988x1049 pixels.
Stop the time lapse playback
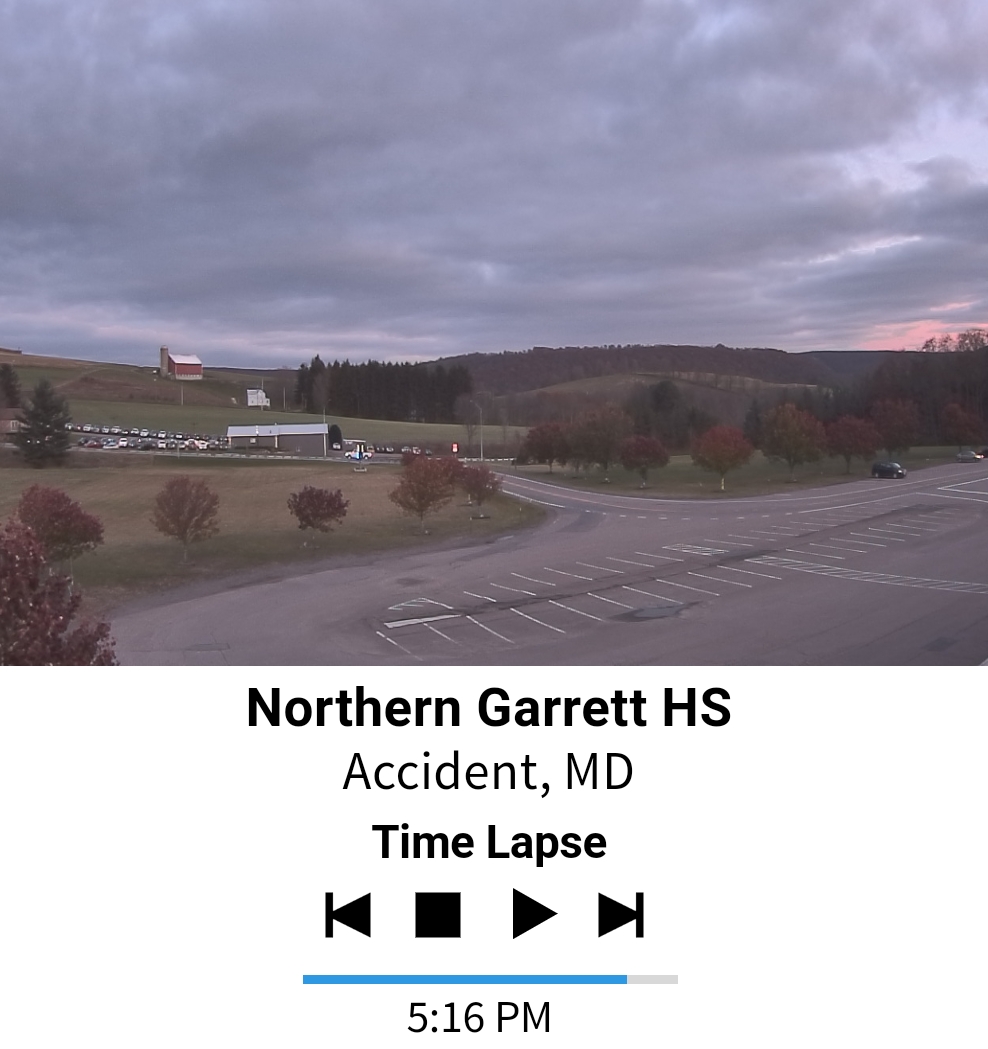(x=438, y=914)
